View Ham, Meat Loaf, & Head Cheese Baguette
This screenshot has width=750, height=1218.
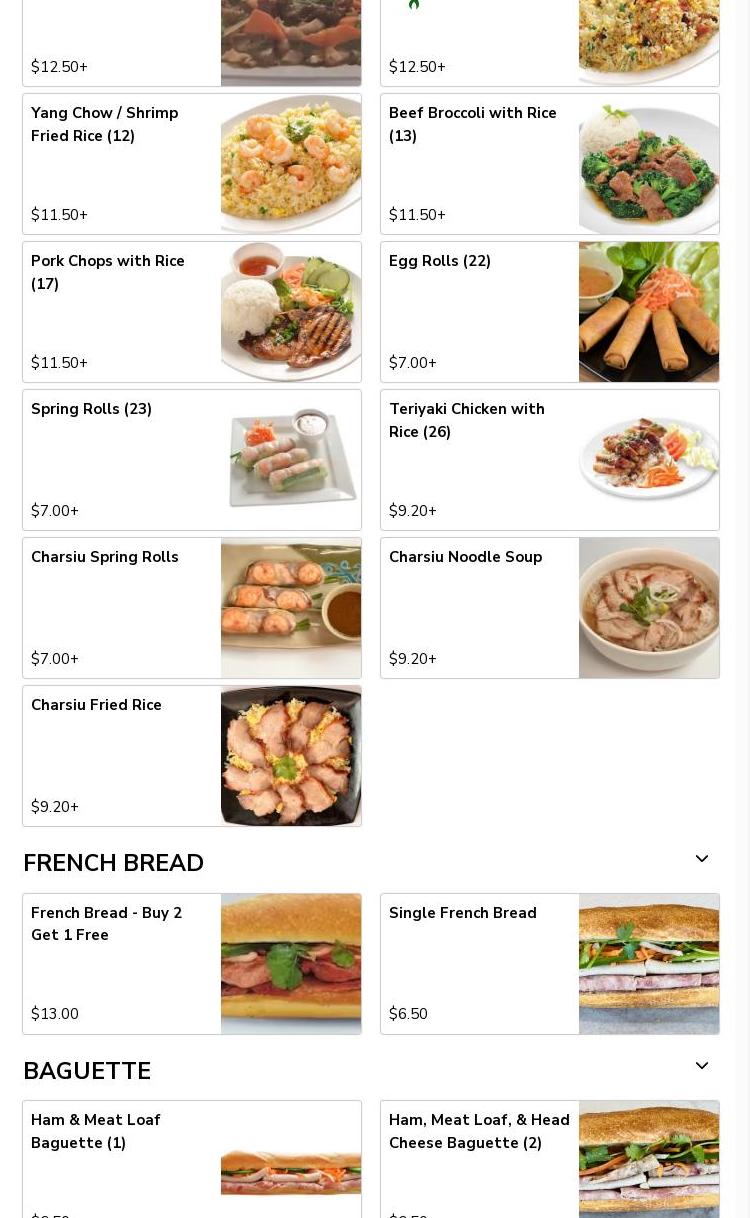[550, 1160]
